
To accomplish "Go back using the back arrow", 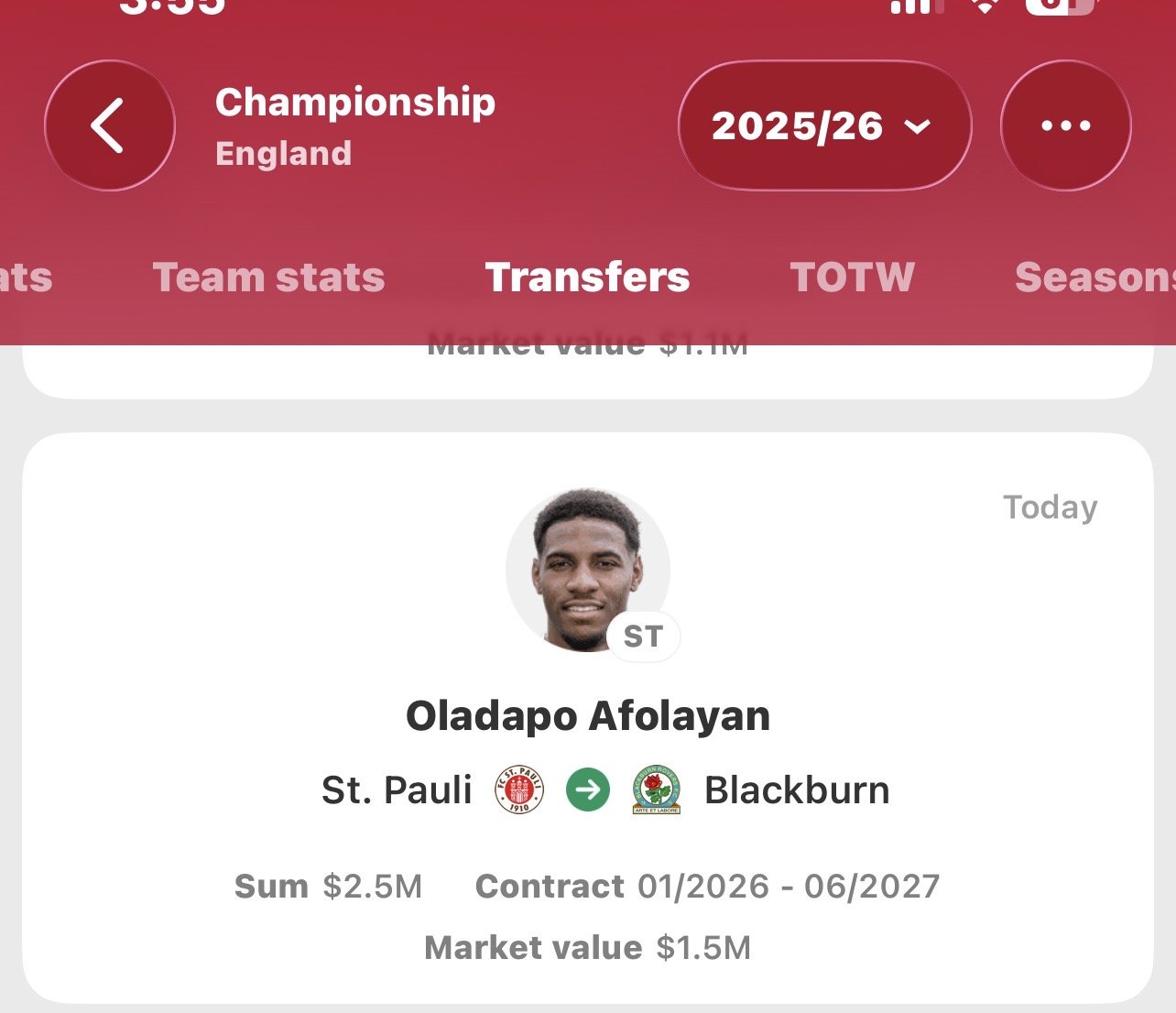I will [109, 125].
